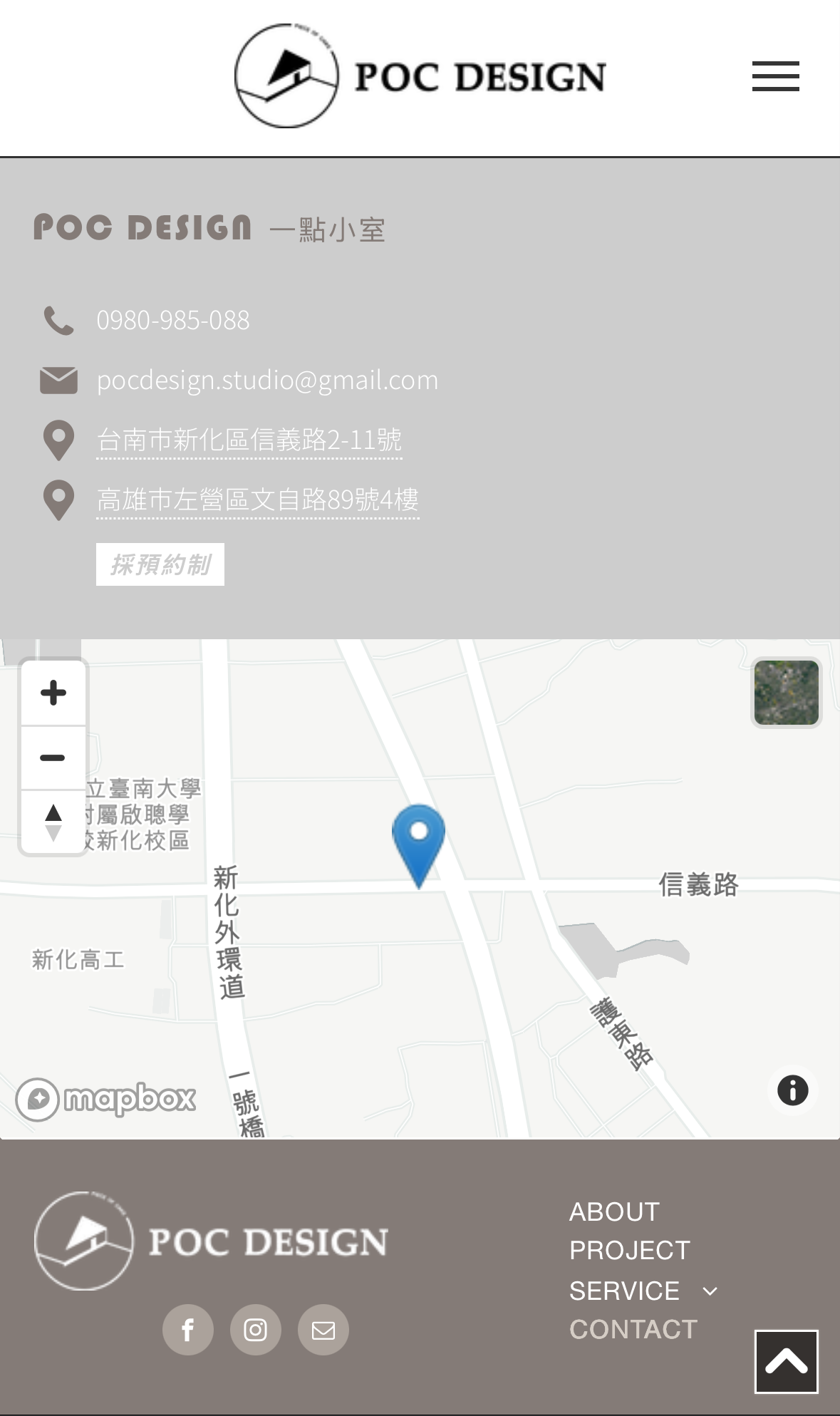Viewport: 840px width, 1416px height.
Task: Zoom out on the map
Action: pos(53,758)
